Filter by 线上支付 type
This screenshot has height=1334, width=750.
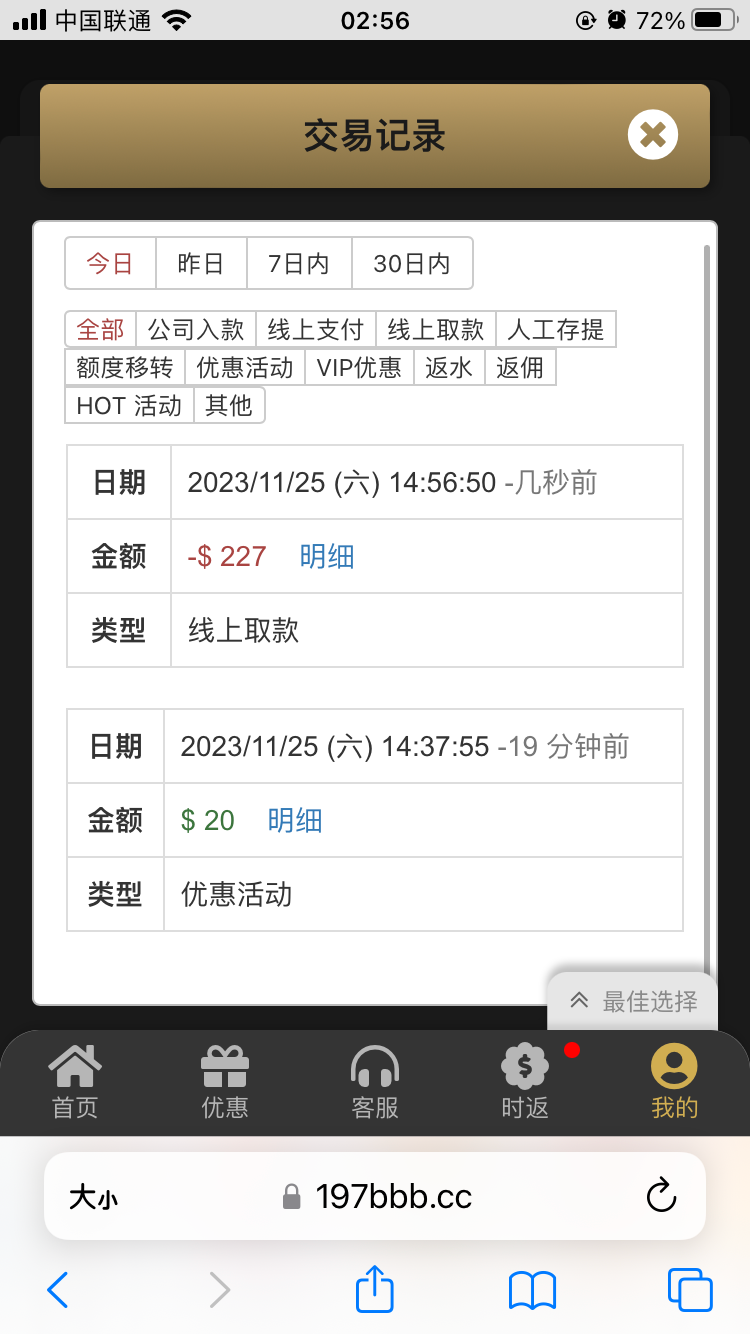point(316,329)
